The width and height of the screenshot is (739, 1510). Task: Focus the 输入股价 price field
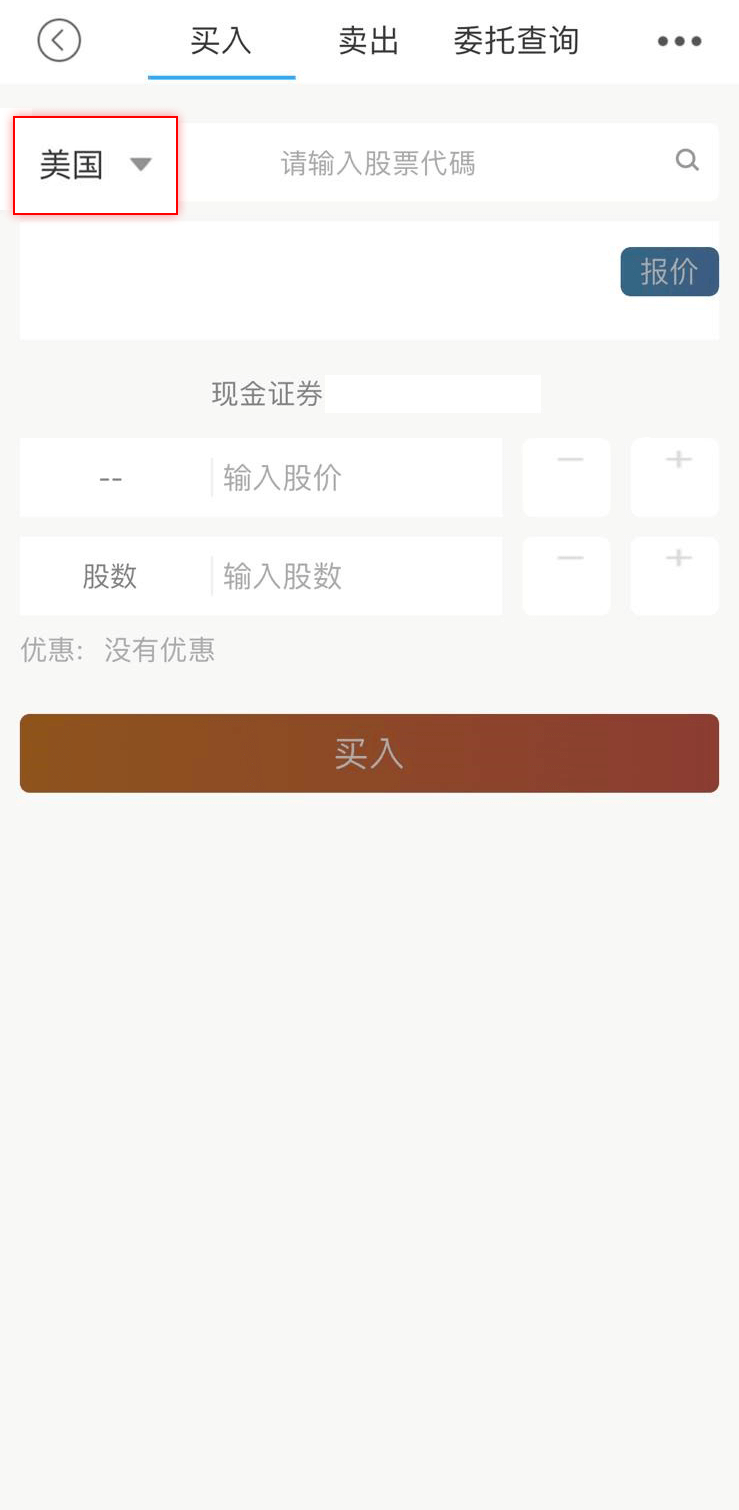pyautogui.click(x=355, y=478)
